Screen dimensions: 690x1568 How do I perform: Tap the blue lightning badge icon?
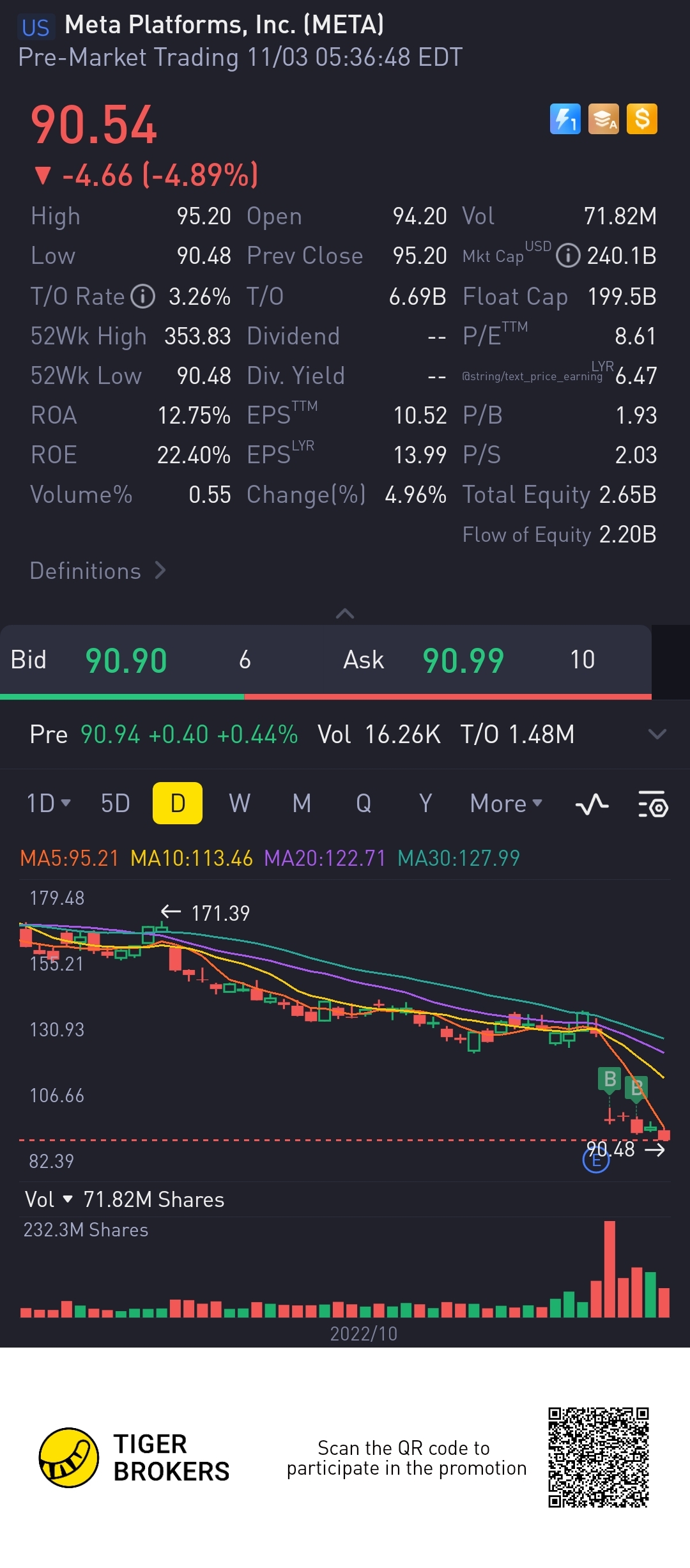[x=565, y=119]
